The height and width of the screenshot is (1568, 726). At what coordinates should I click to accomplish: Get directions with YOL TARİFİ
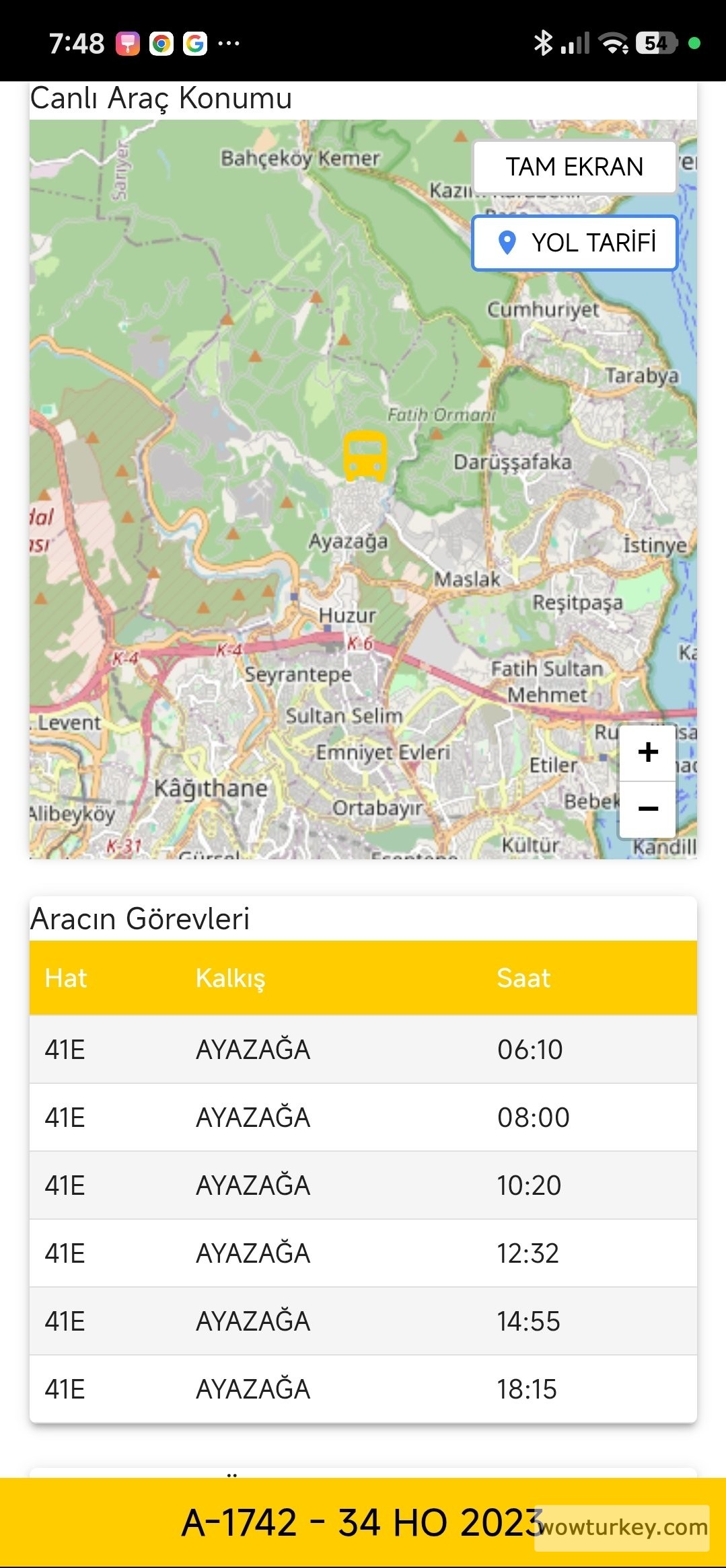[574, 243]
